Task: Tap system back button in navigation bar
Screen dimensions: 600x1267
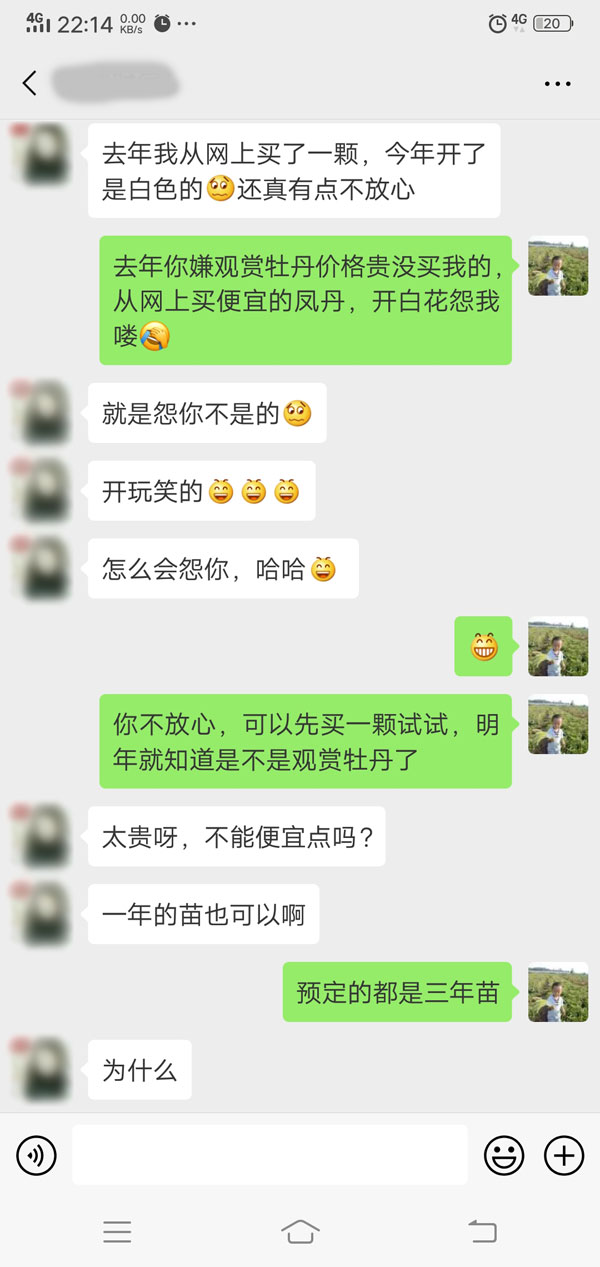Action: coord(482,1232)
